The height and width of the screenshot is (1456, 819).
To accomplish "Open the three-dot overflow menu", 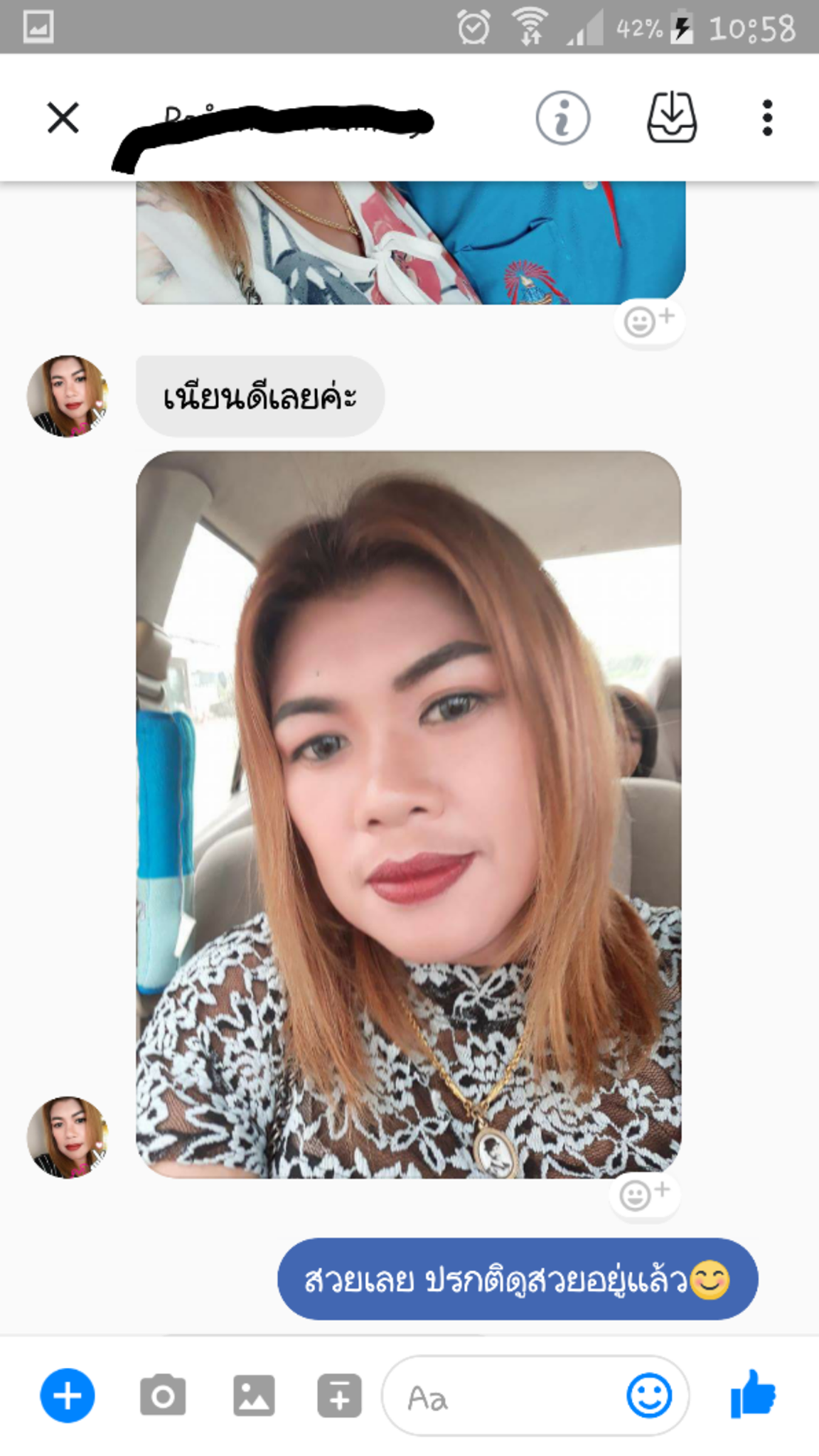I will point(767,118).
